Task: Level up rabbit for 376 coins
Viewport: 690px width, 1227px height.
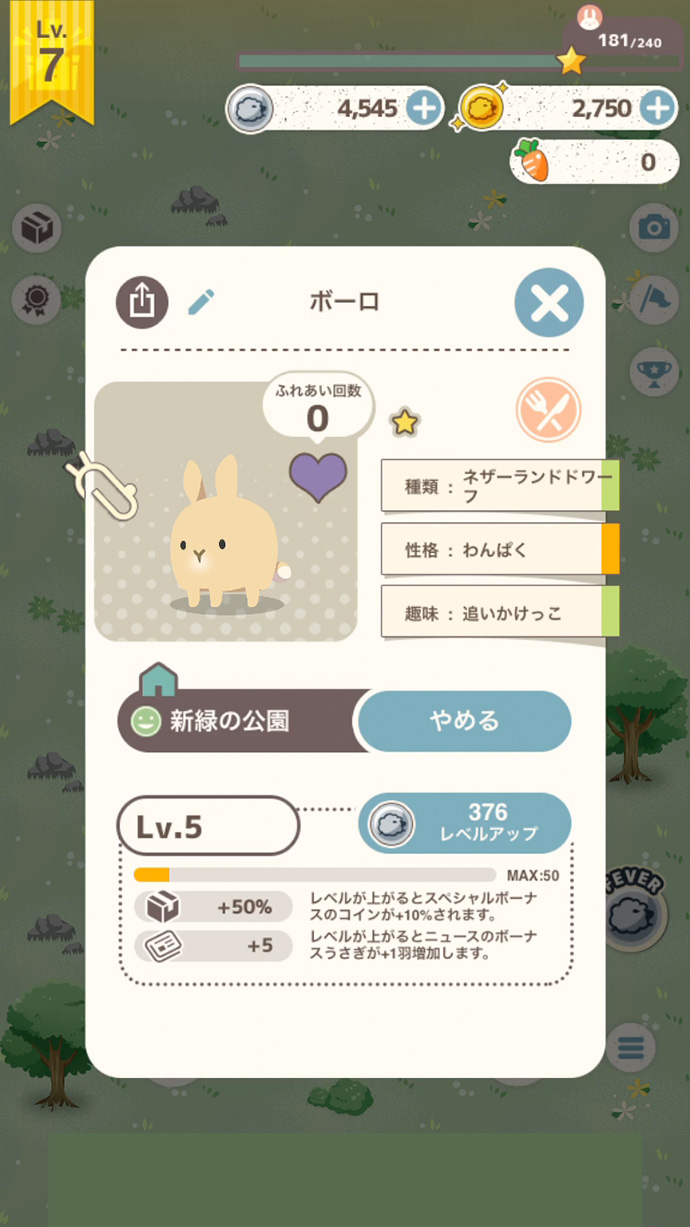Action: [465, 823]
